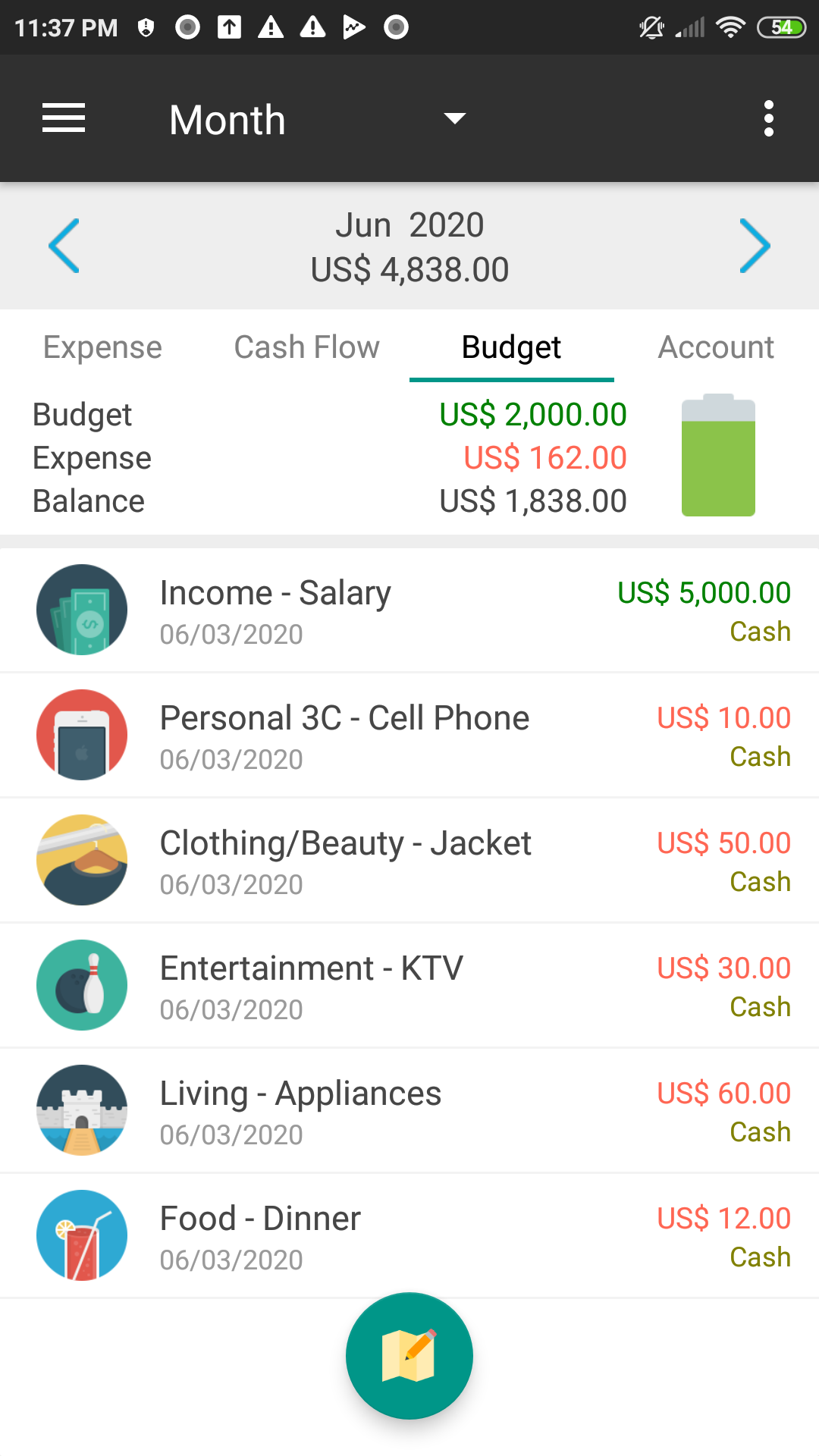Add a new record with the floating button

coord(409,1356)
